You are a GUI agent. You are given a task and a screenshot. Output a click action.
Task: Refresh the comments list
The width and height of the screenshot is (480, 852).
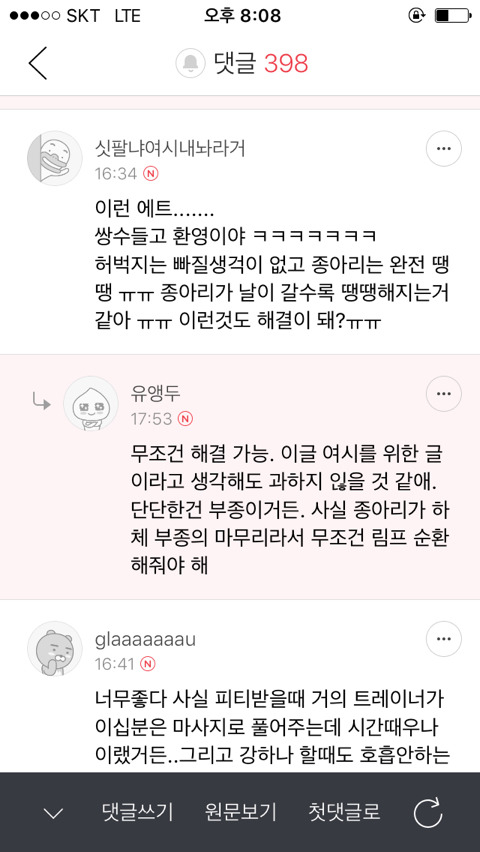point(428,813)
